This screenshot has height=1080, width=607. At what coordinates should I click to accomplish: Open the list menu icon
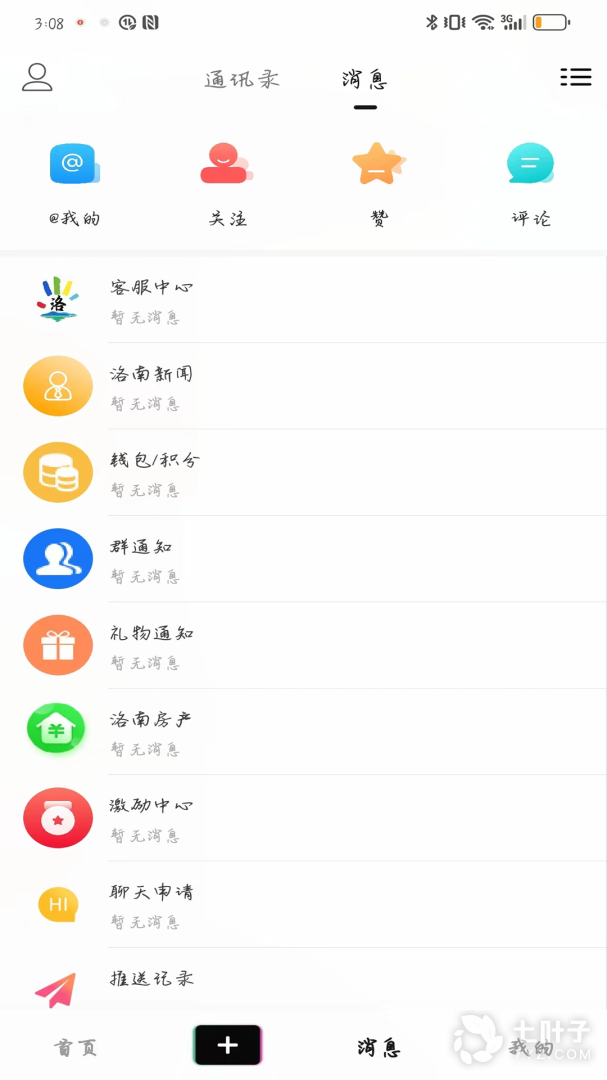coord(575,77)
